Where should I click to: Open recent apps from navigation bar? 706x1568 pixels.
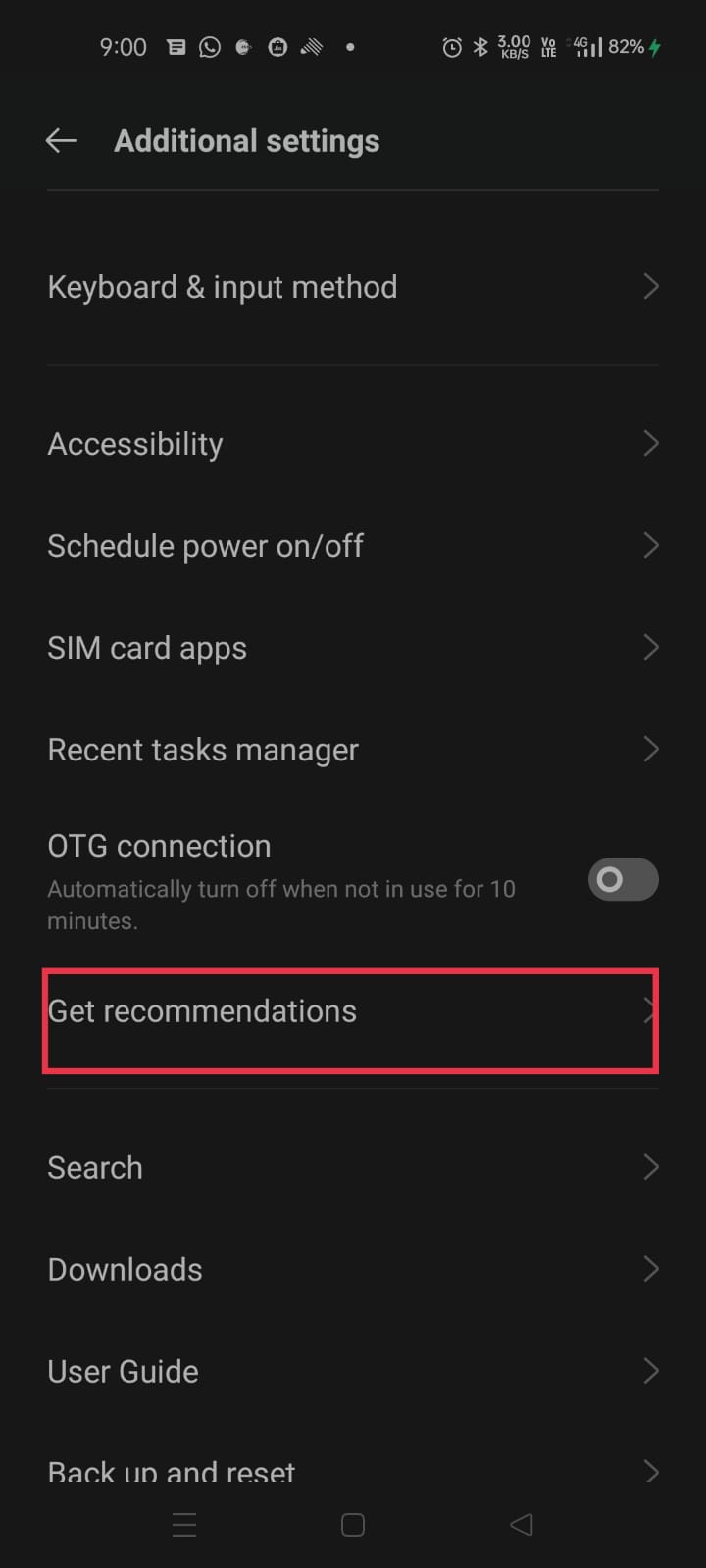[184, 1525]
